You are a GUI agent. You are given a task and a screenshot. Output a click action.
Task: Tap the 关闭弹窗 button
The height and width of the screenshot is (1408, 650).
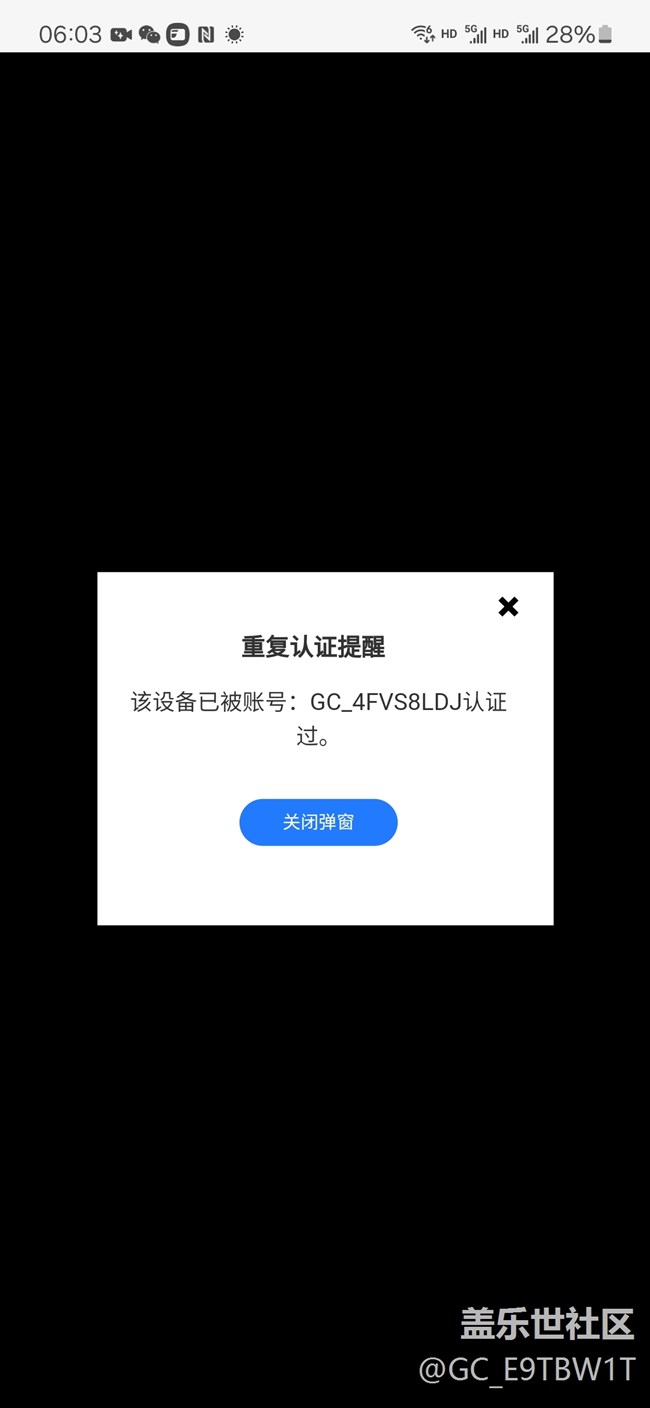tap(318, 822)
